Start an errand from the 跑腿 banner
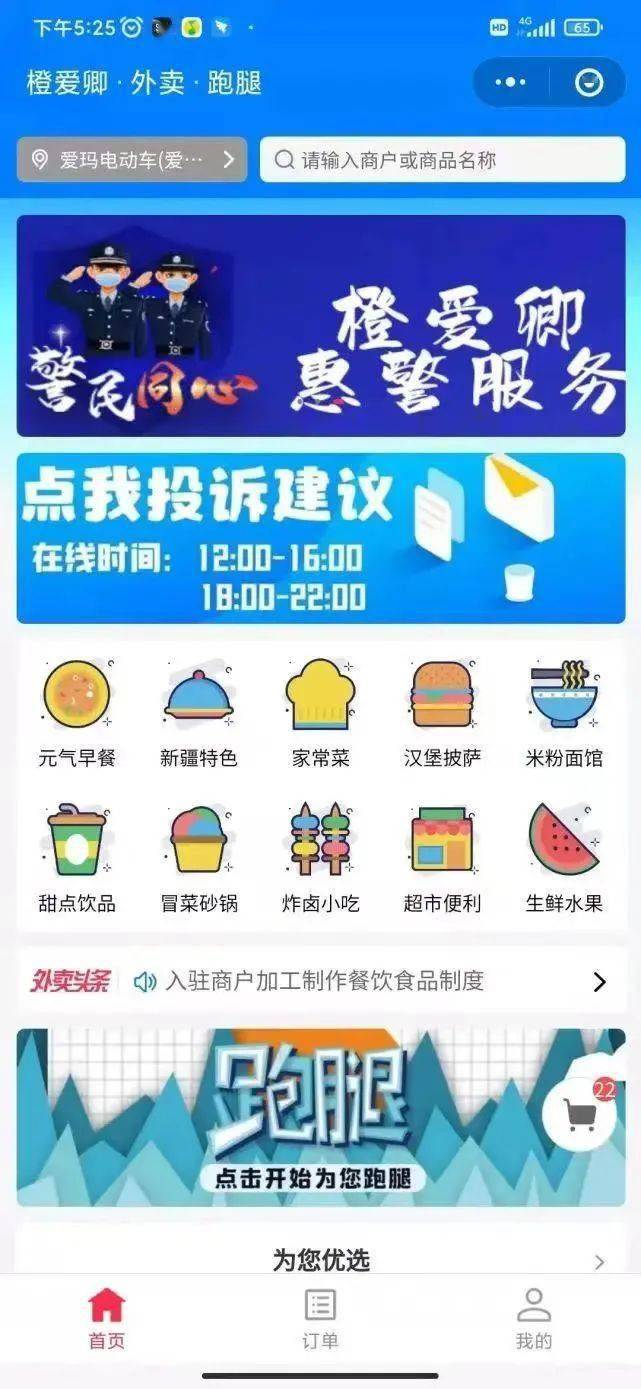The height and width of the screenshot is (1389, 641). tap(321, 1117)
